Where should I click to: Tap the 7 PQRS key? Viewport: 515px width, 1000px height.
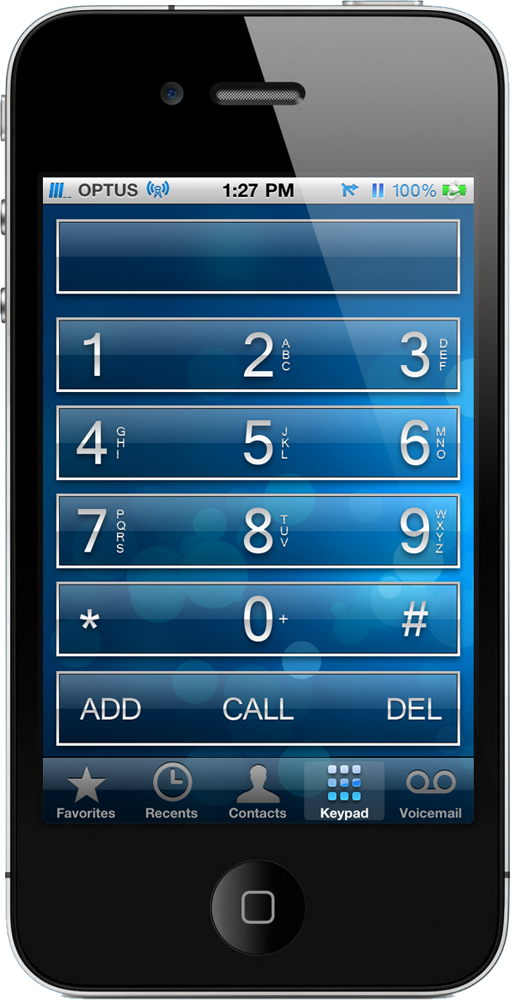coord(101,531)
